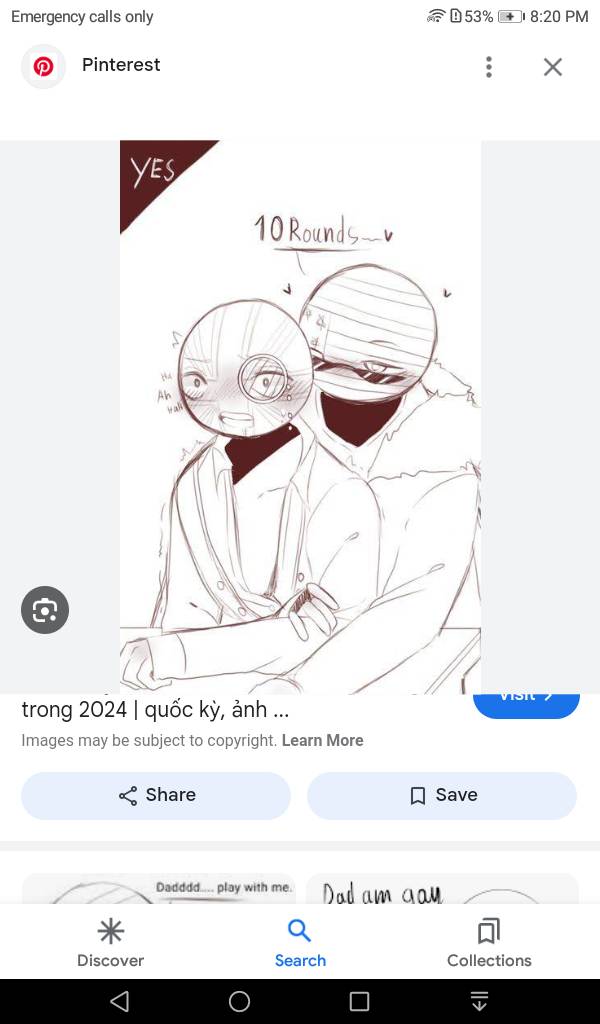
Task: Open the Visit button
Action: [526, 700]
